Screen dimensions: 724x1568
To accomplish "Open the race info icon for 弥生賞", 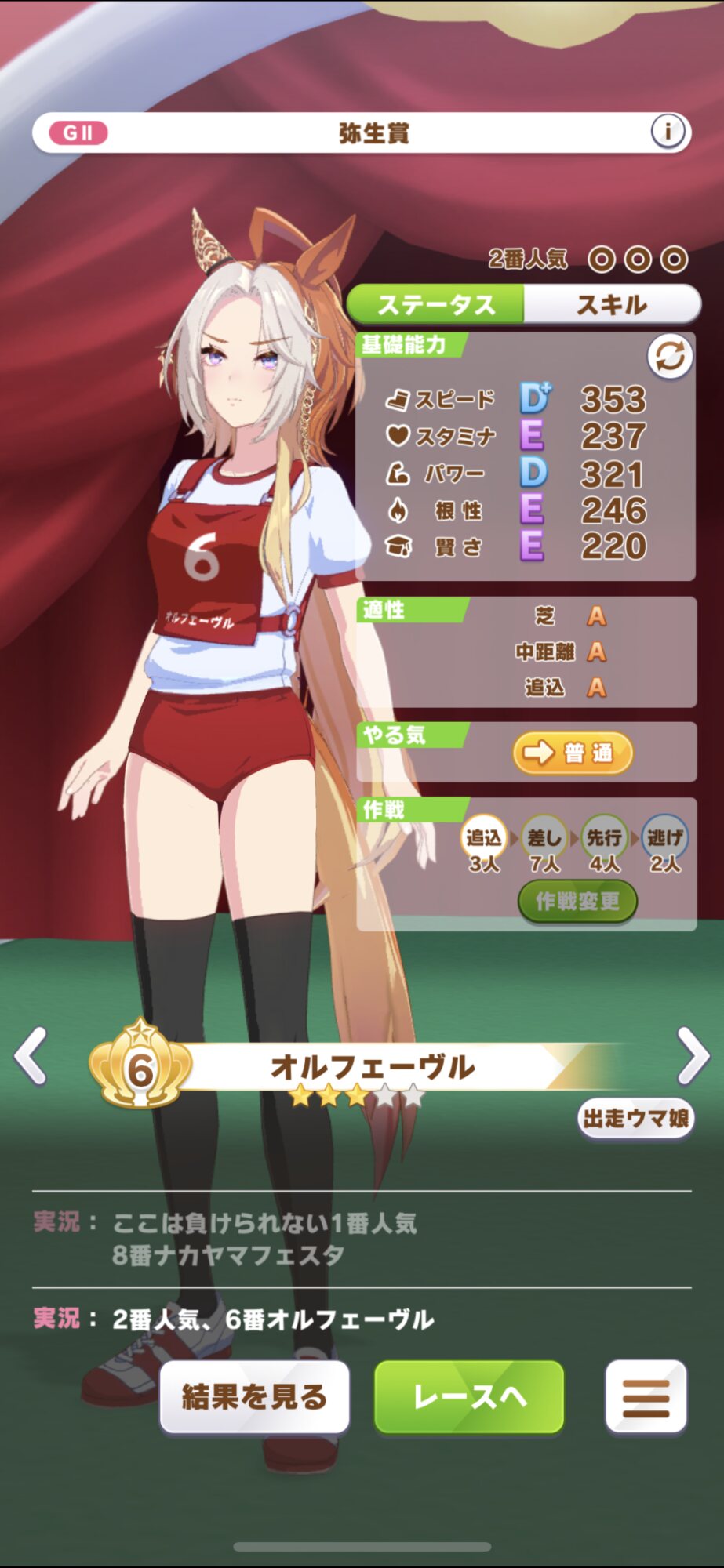I will click(x=668, y=132).
